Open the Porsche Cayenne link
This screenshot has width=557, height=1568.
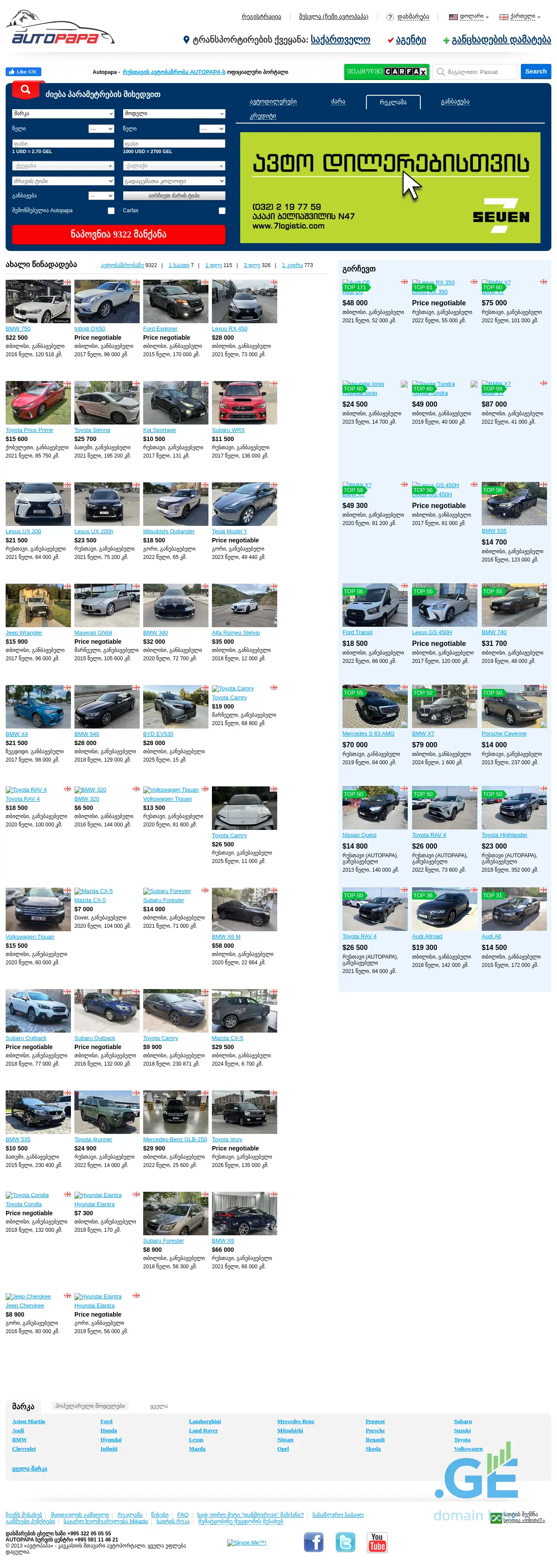click(503, 734)
